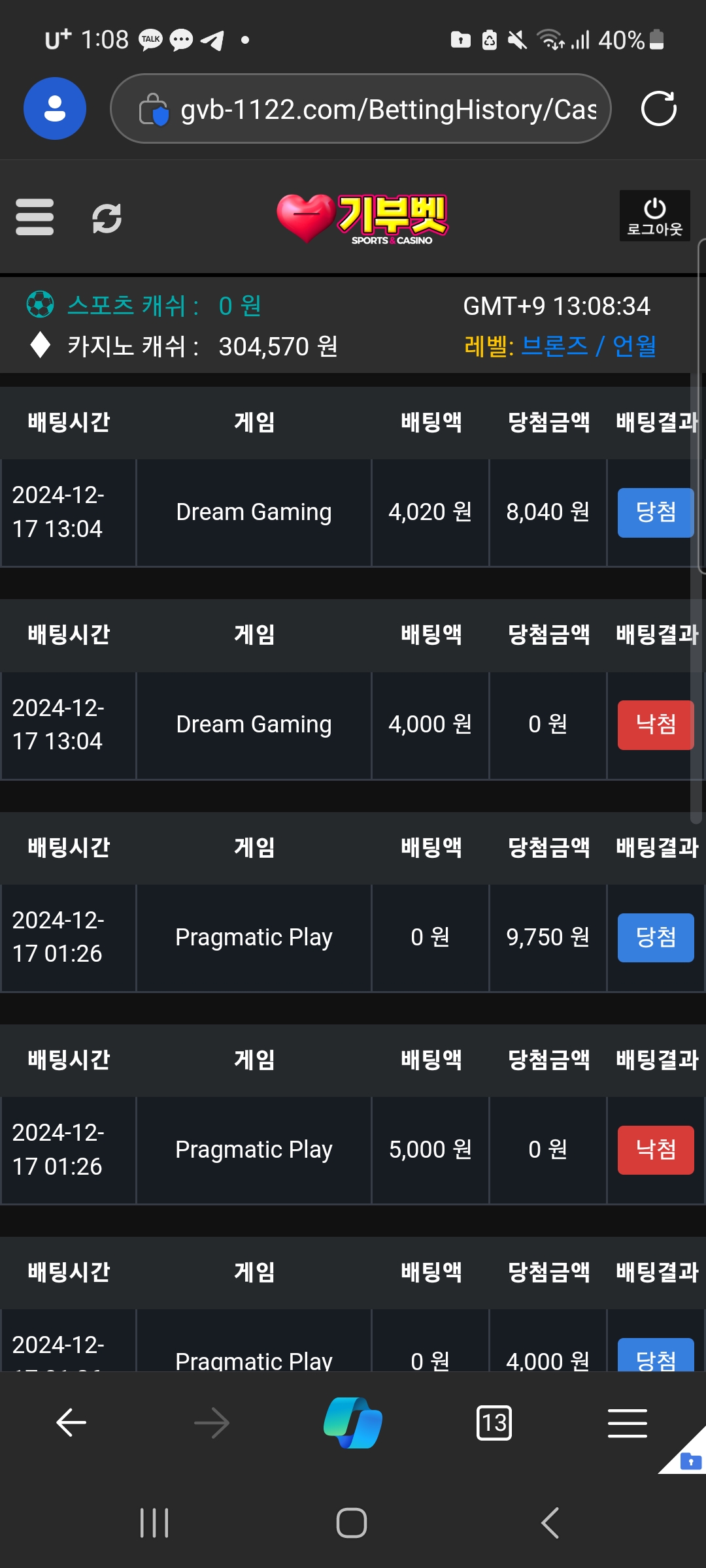706x1568 pixels.
Task: Tap the 로그아웃 logout button
Action: (654, 216)
